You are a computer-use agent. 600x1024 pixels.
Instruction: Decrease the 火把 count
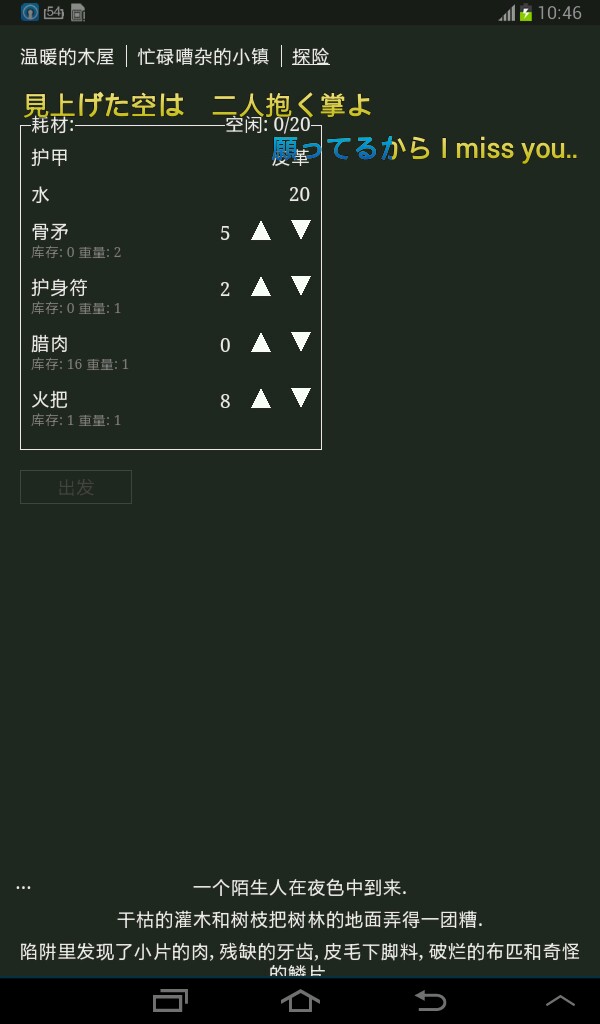(x=301, y=399)
